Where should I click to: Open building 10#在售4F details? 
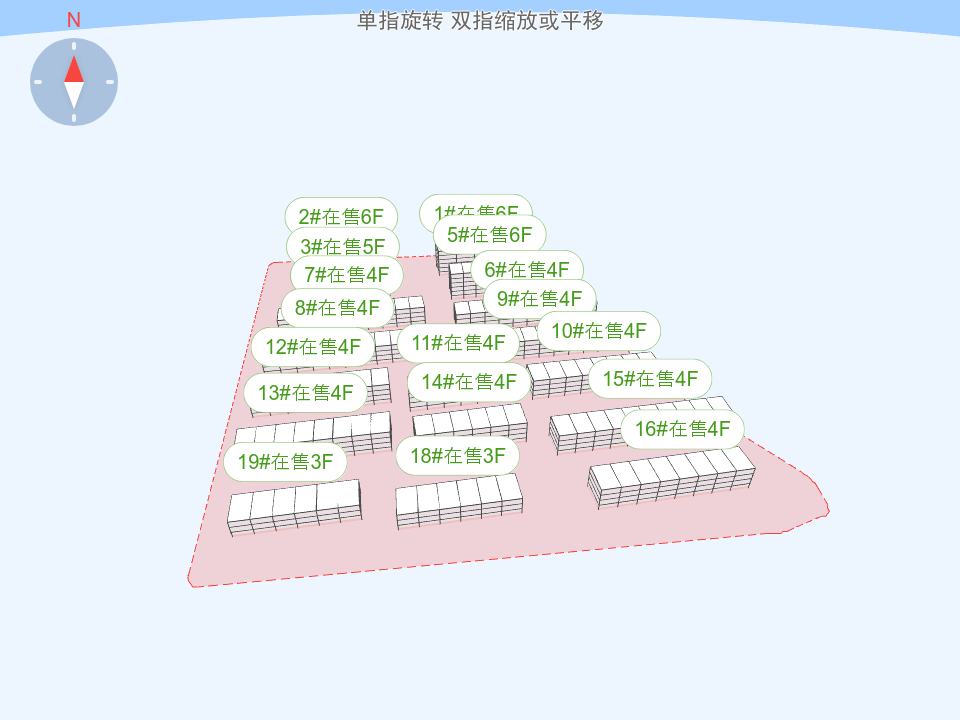click(599, 331)
